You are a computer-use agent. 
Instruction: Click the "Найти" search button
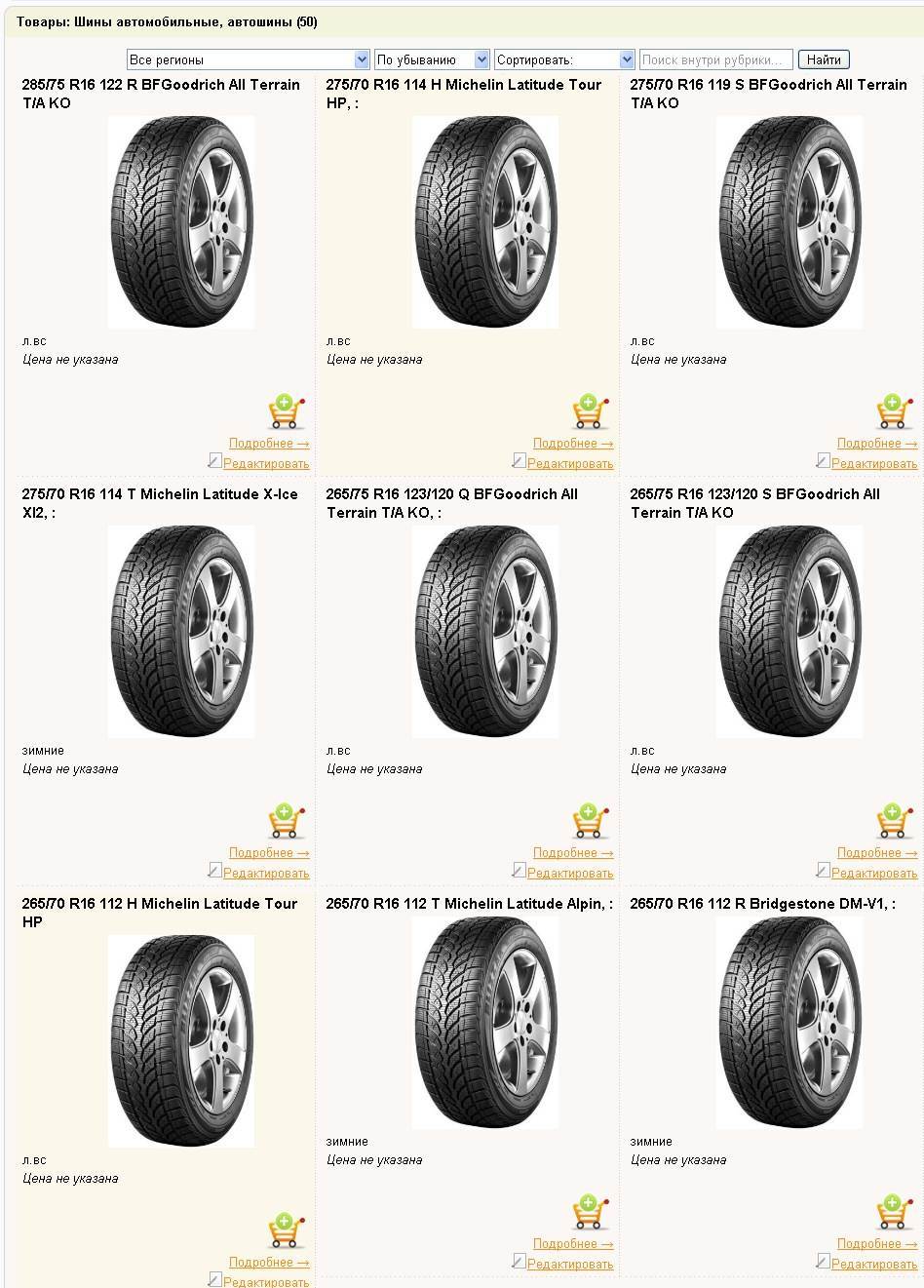pos(824,60)
